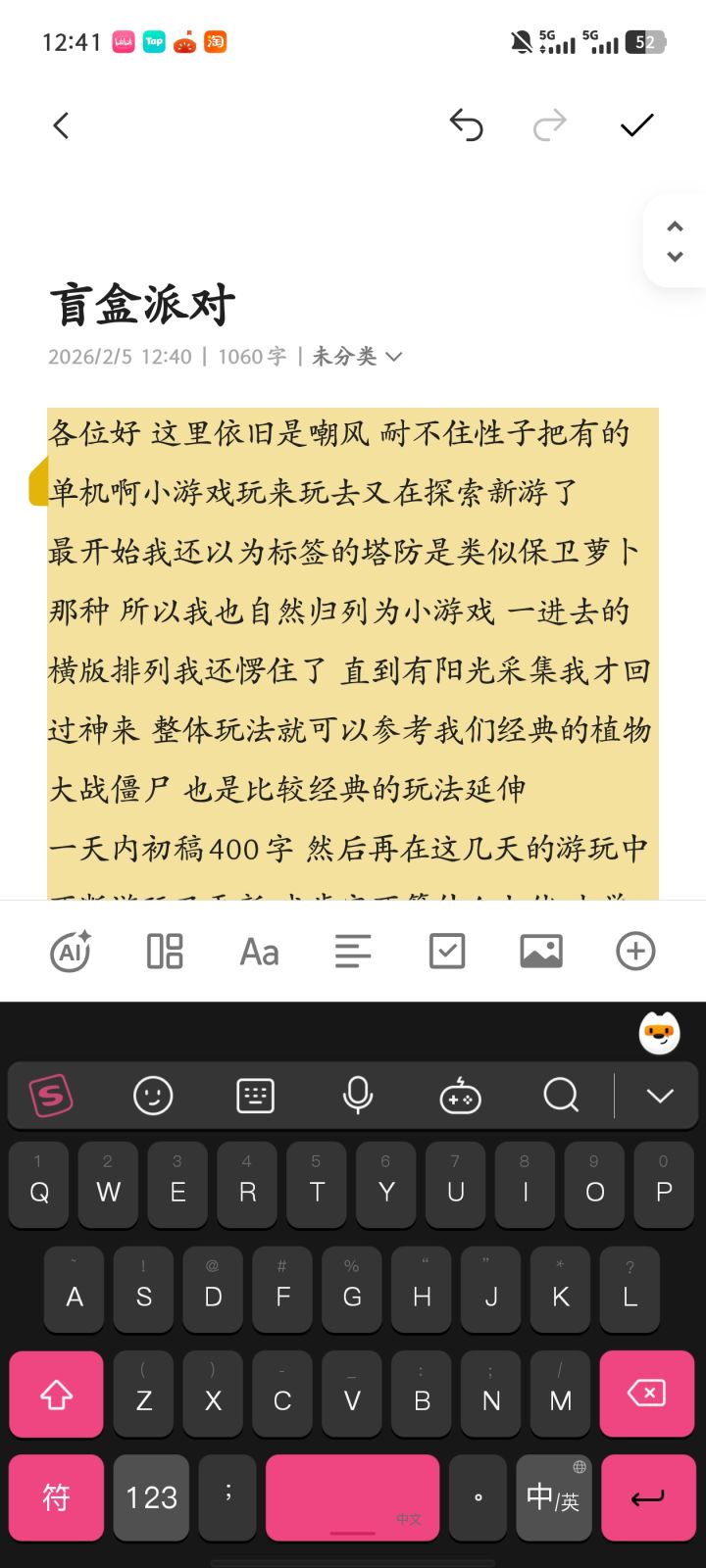The image size is (706, 1568).
Task: Open keyboard search with the magnifier icon
Action: (x=561, y=1097)
